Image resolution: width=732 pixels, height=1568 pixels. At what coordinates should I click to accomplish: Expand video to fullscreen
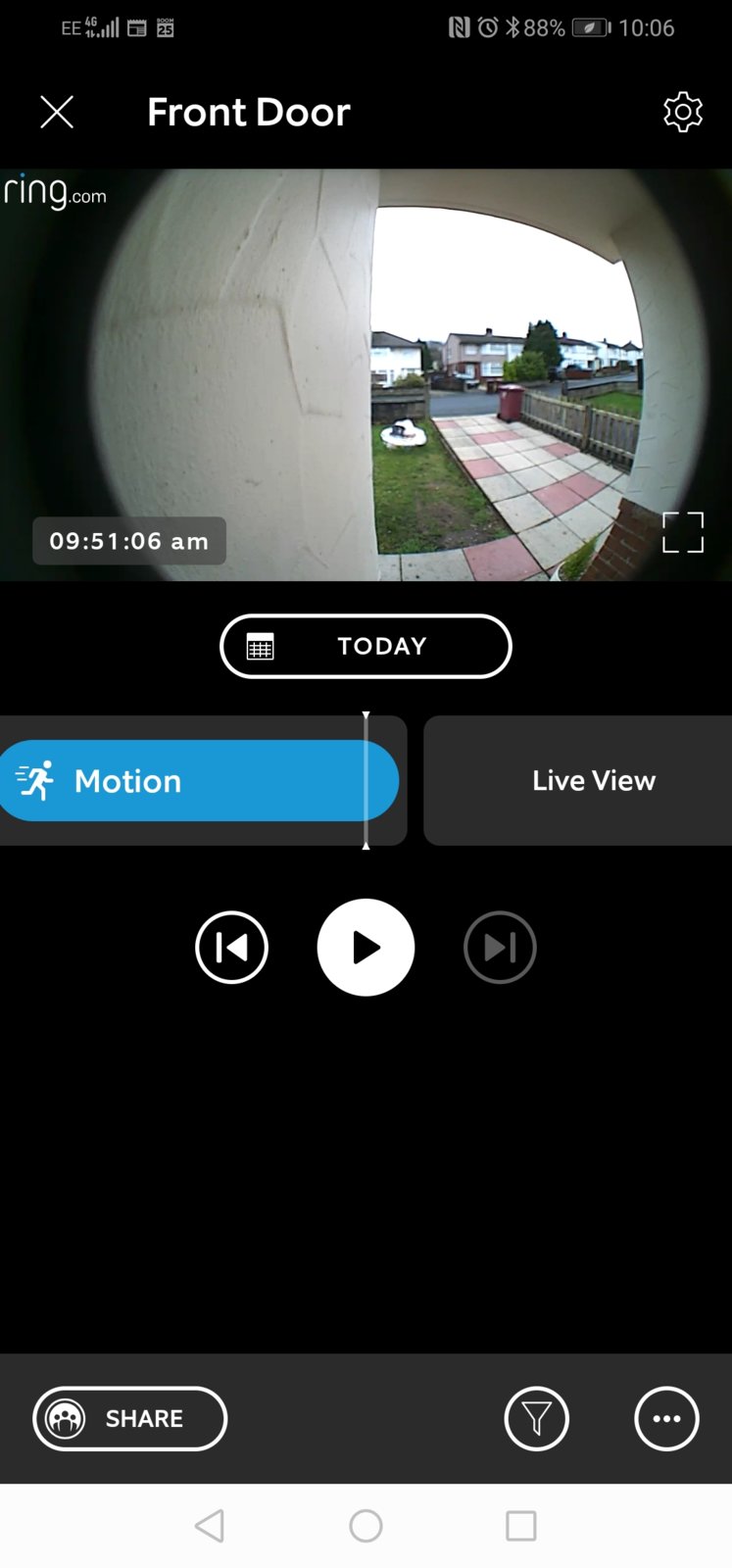(x=682, y=532)
